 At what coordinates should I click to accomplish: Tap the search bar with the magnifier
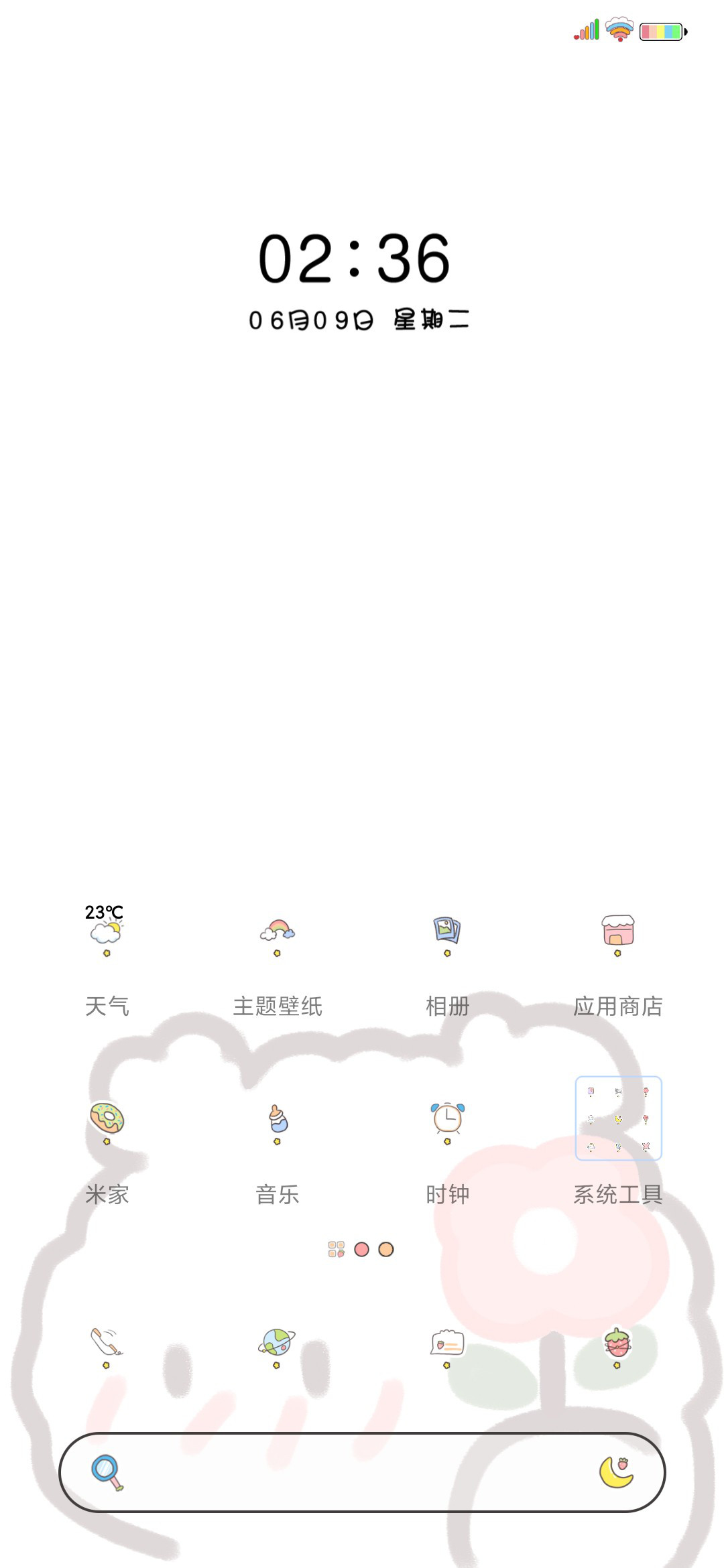[x=362, y=1472]
